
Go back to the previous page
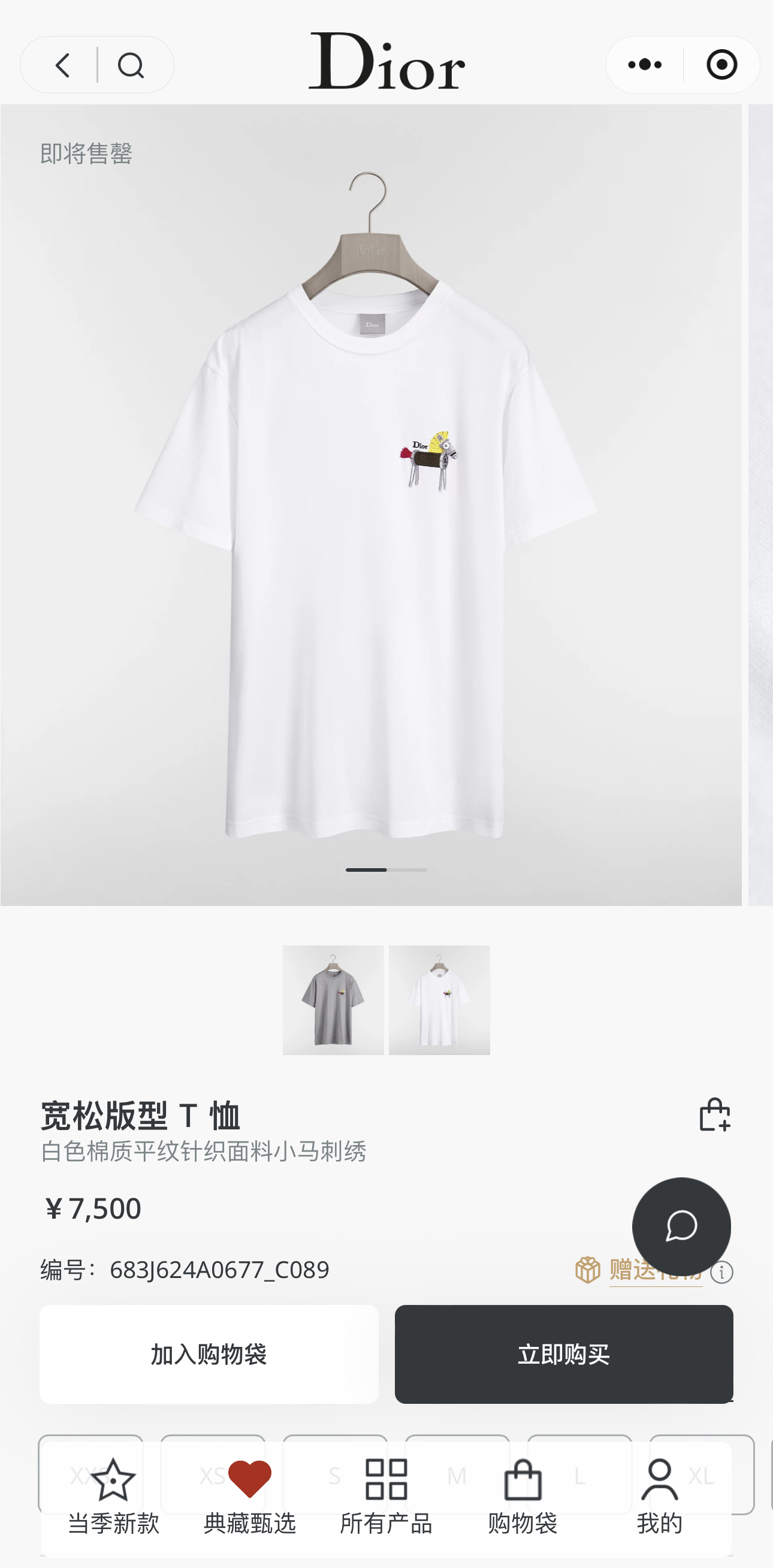pyautogui.click(x=63, y=65)
